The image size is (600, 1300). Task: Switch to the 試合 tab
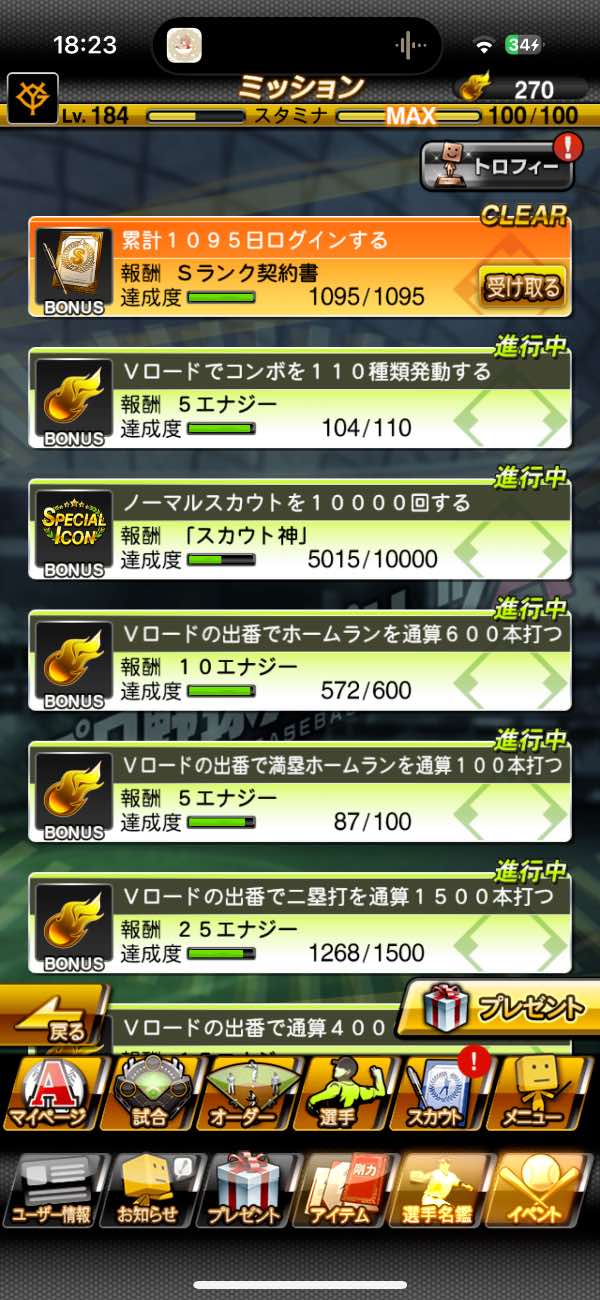tap(149, 1094)
